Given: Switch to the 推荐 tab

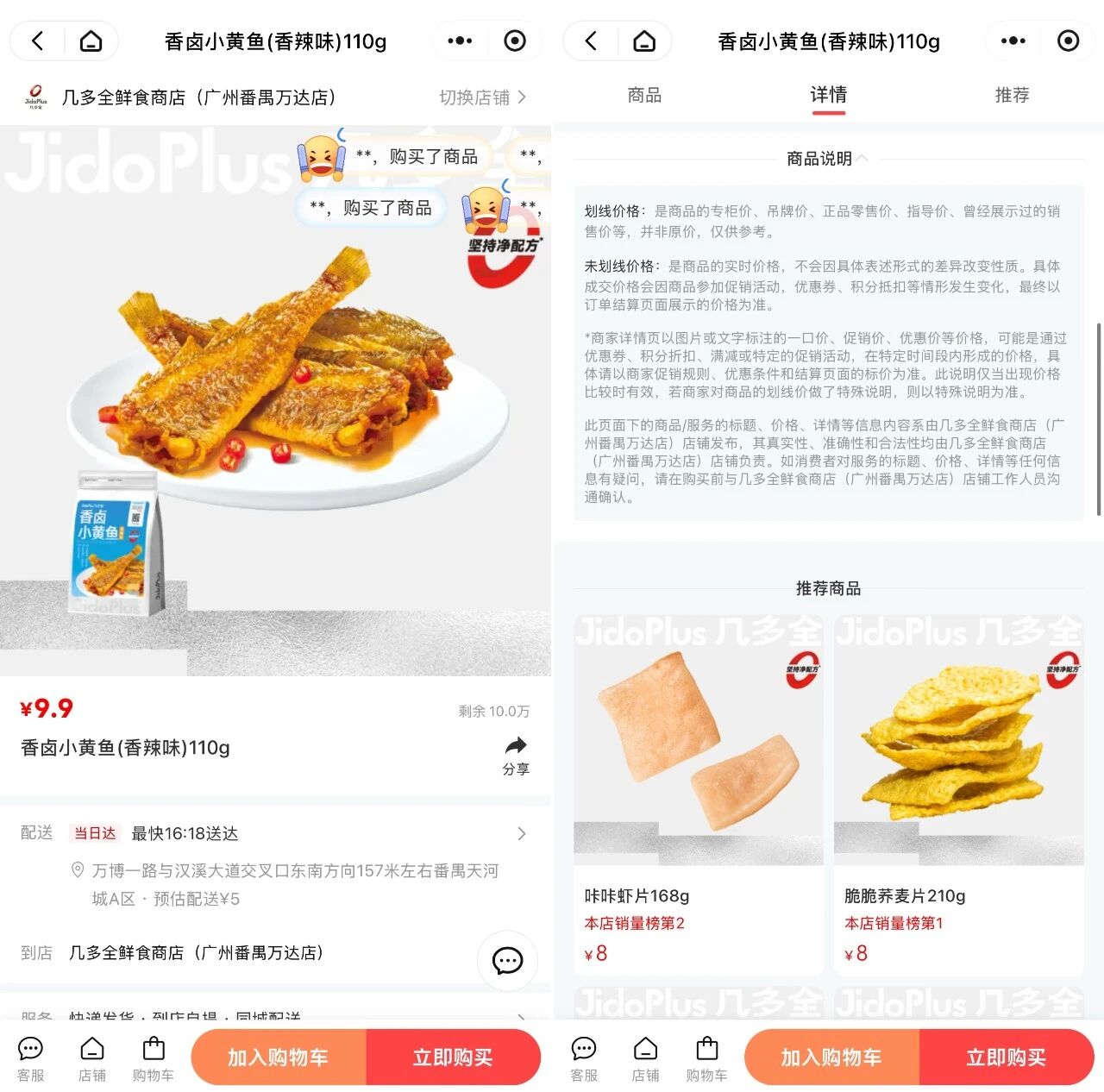Looking at the screenshot, I should (1012, 95).
